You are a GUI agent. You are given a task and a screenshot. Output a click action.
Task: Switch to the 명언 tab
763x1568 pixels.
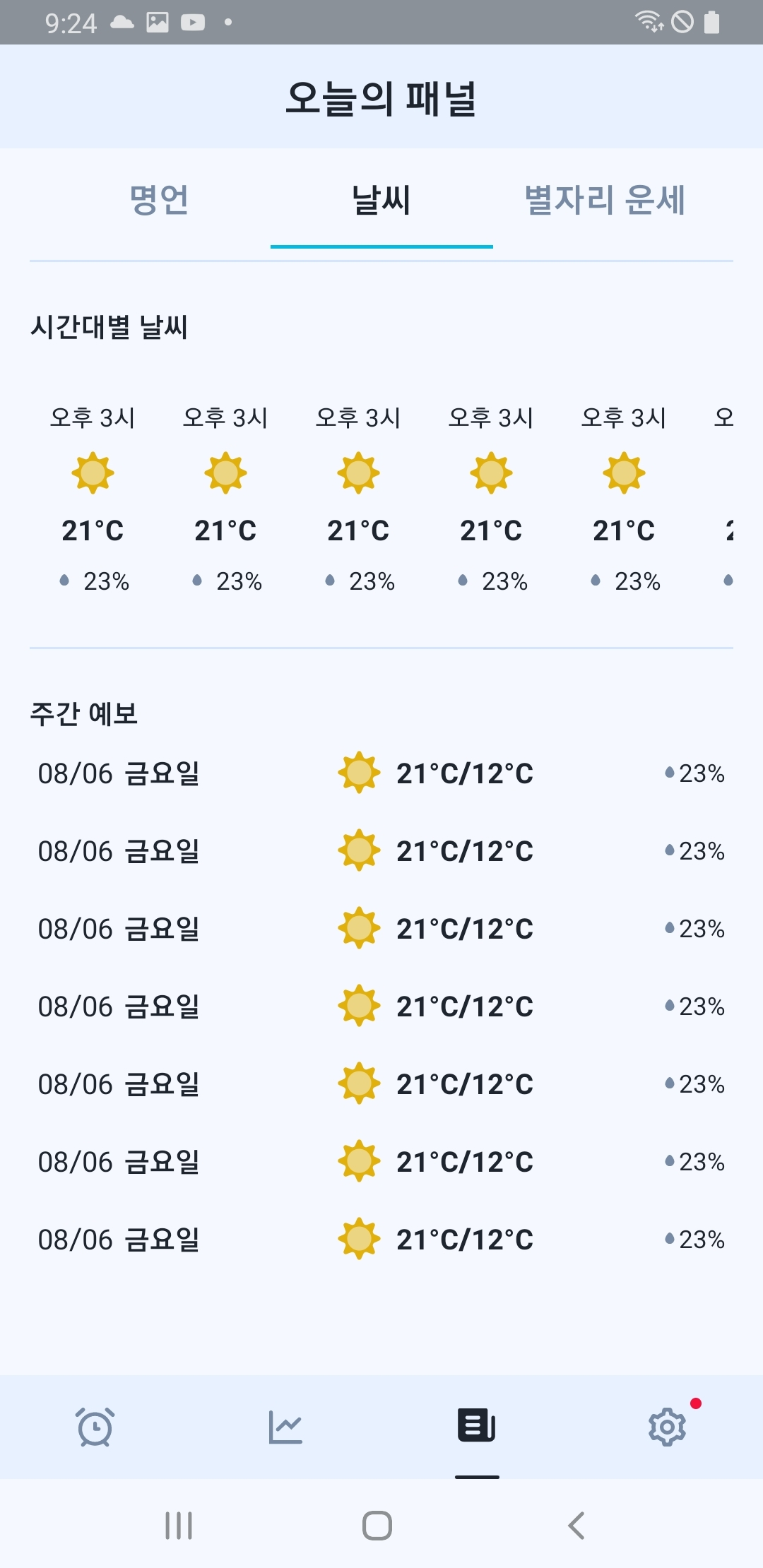[x=160, y=200]
